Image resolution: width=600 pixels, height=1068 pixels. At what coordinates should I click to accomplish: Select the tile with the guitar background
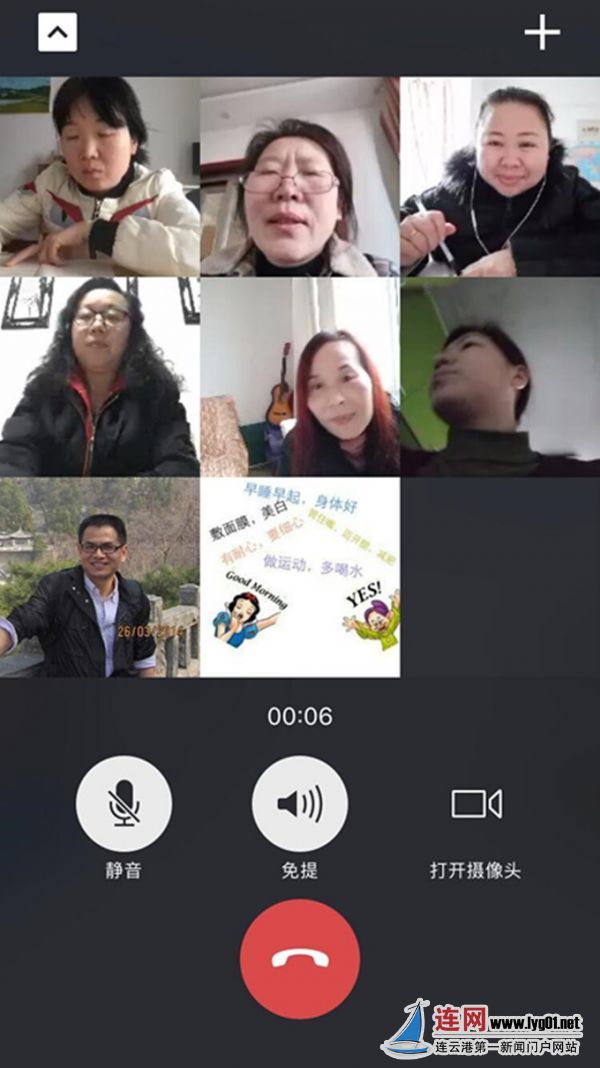[x=300, y=377]
